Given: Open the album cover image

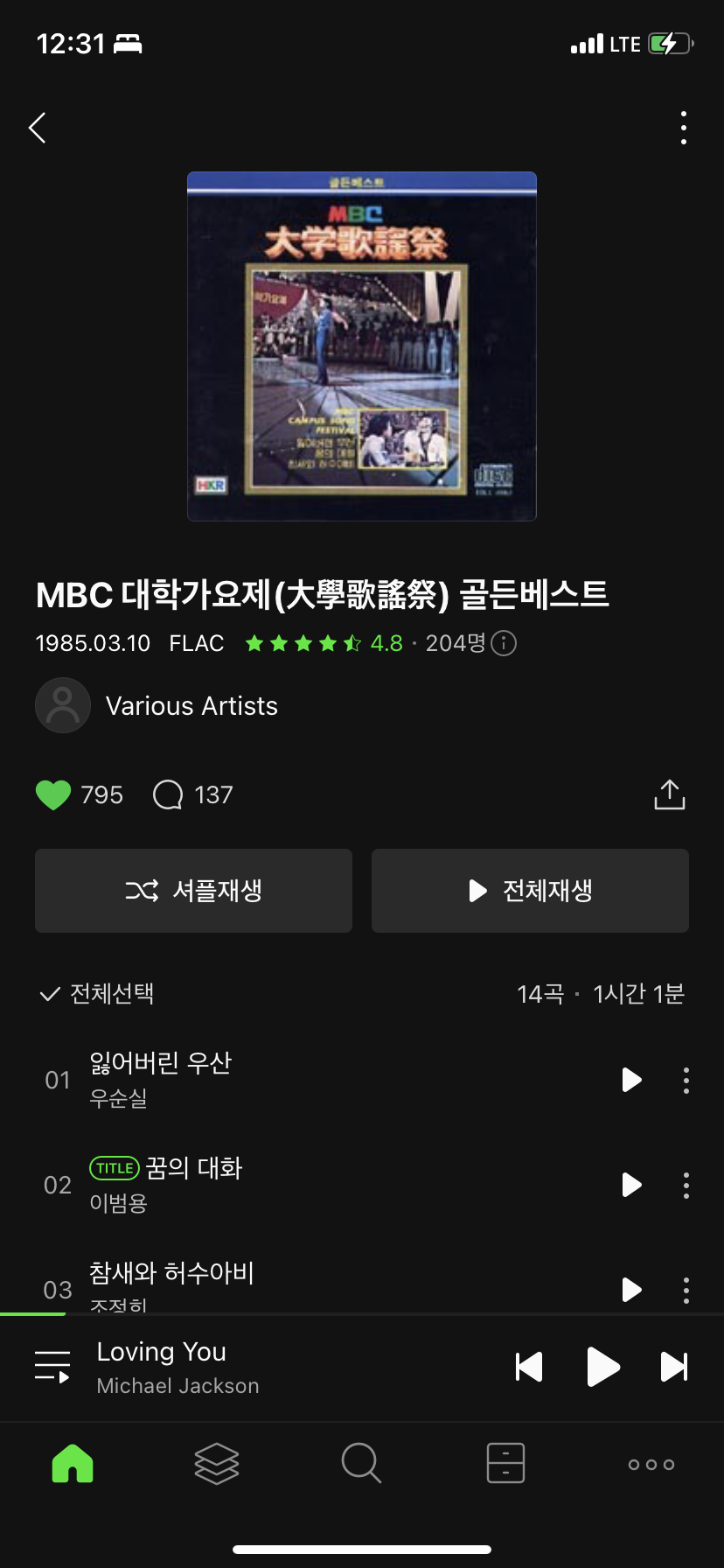Looking at the screenshot, I should (361, 346).
